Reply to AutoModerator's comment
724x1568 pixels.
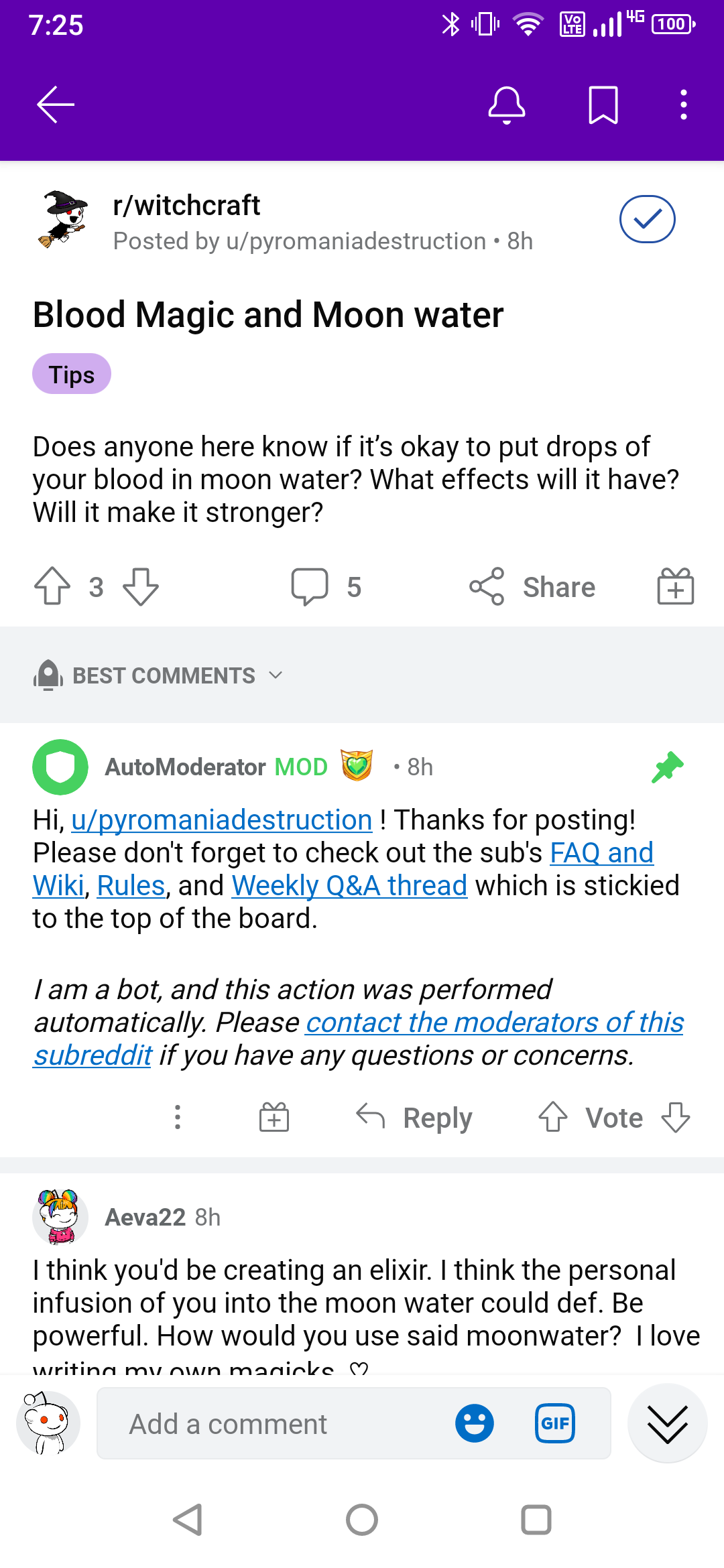[x=414, y=1118]
